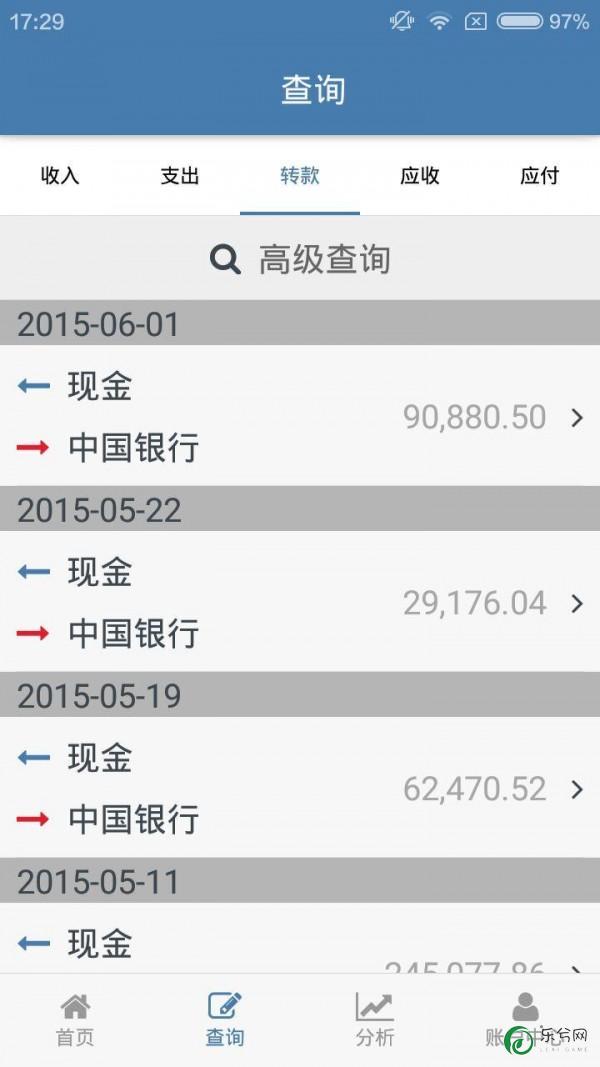Switch to the 支出 tab

click(180, 176)
